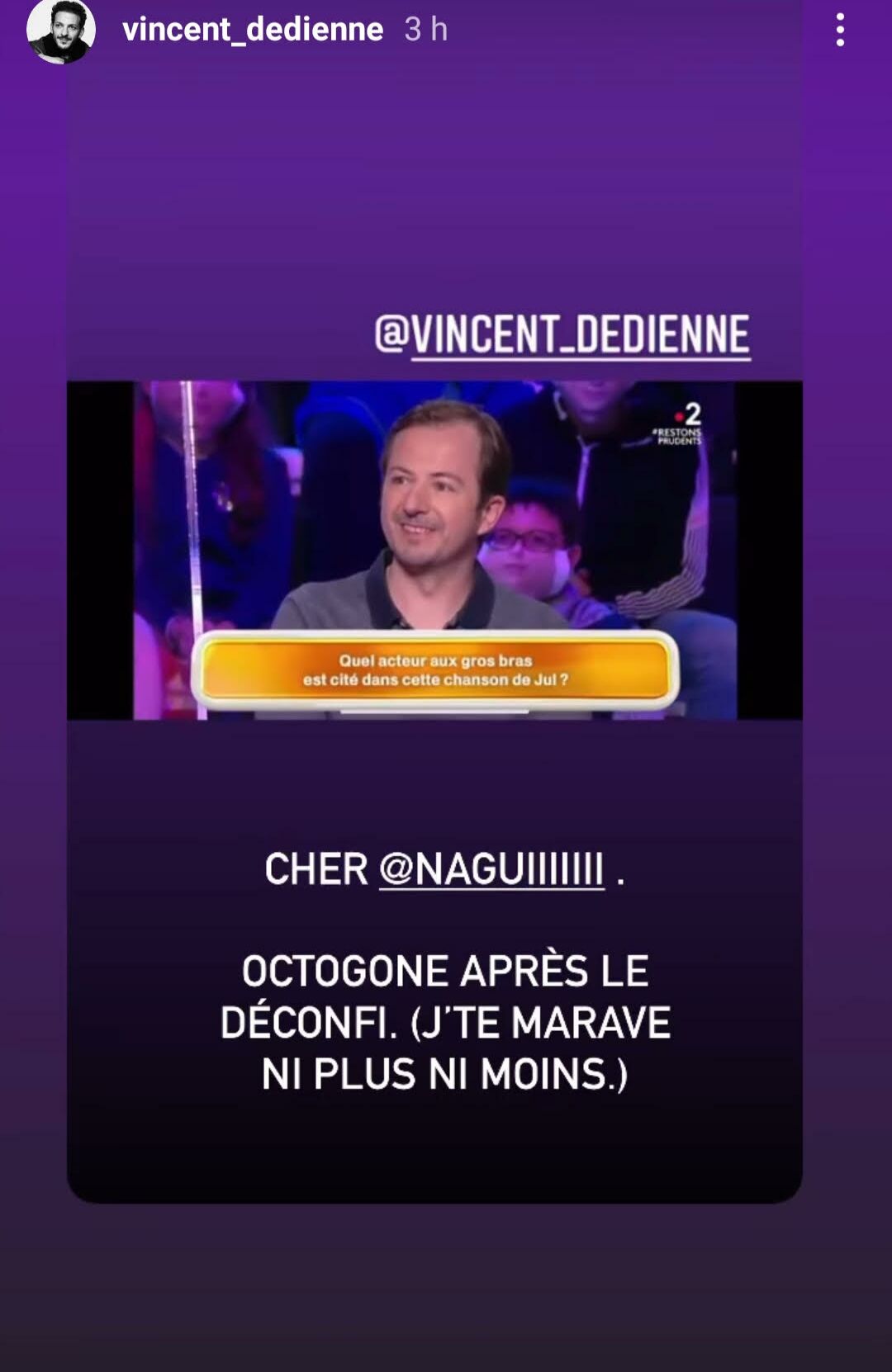This screenshot has width=892, height=1372.
Task: Open the story overflow menu
Action: 839,31
